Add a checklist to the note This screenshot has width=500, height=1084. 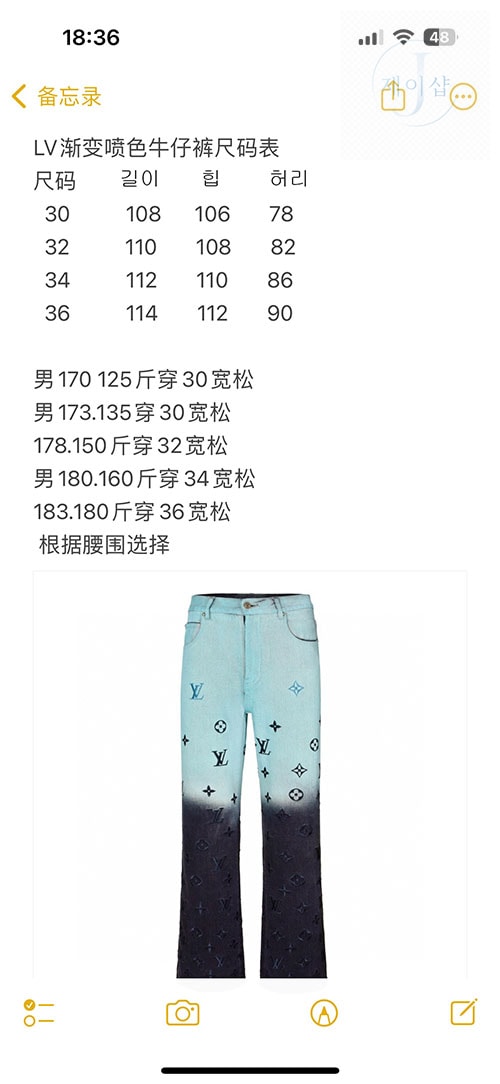pyautogui.click(x=39, y=1013)
